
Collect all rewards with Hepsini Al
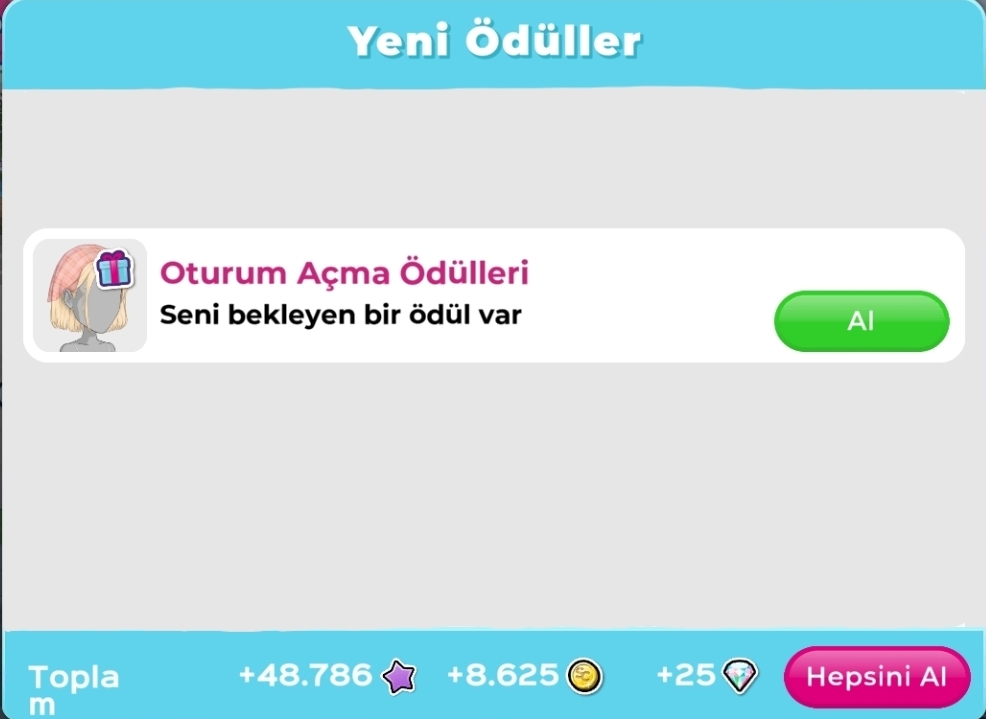876,677
